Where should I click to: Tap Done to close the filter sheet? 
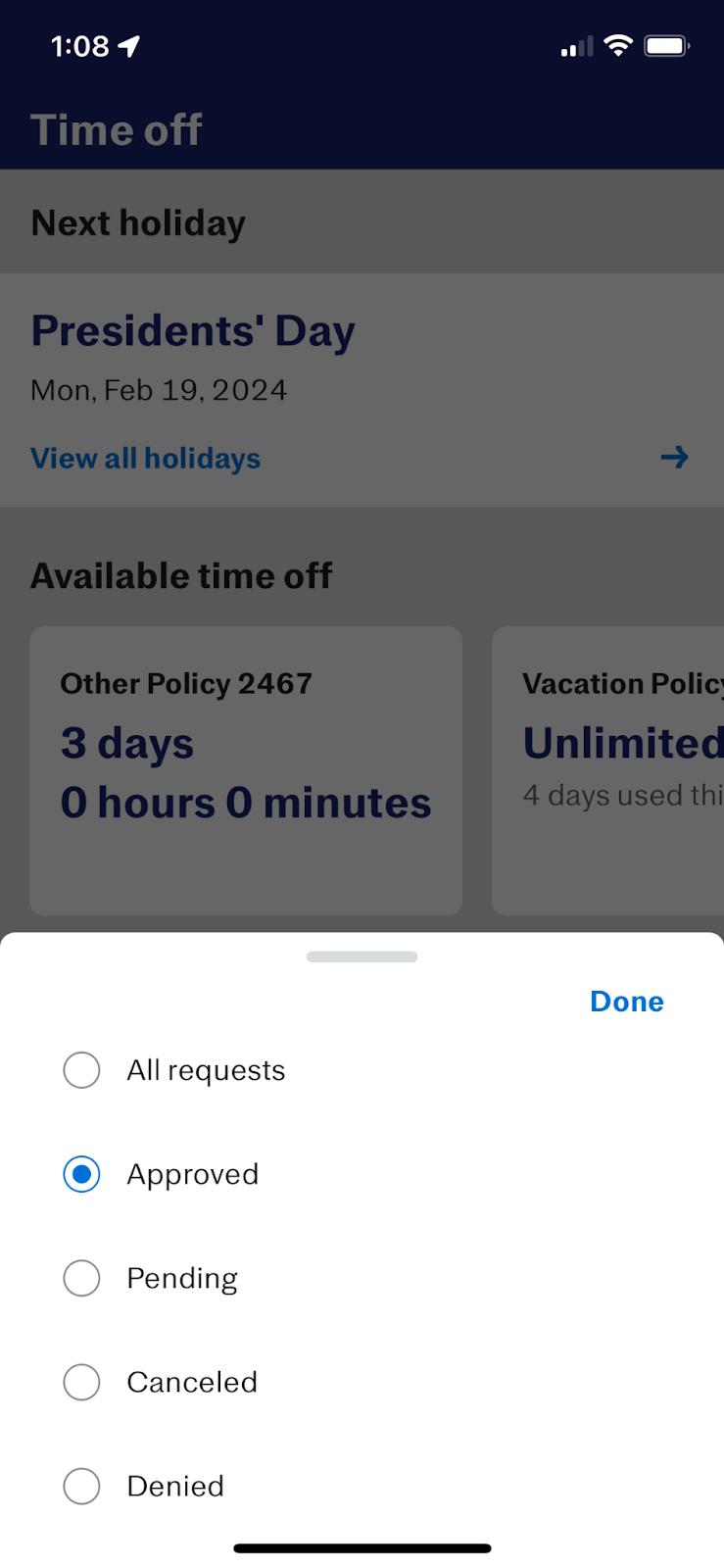pyautogui.click(x=627, y=1002)
